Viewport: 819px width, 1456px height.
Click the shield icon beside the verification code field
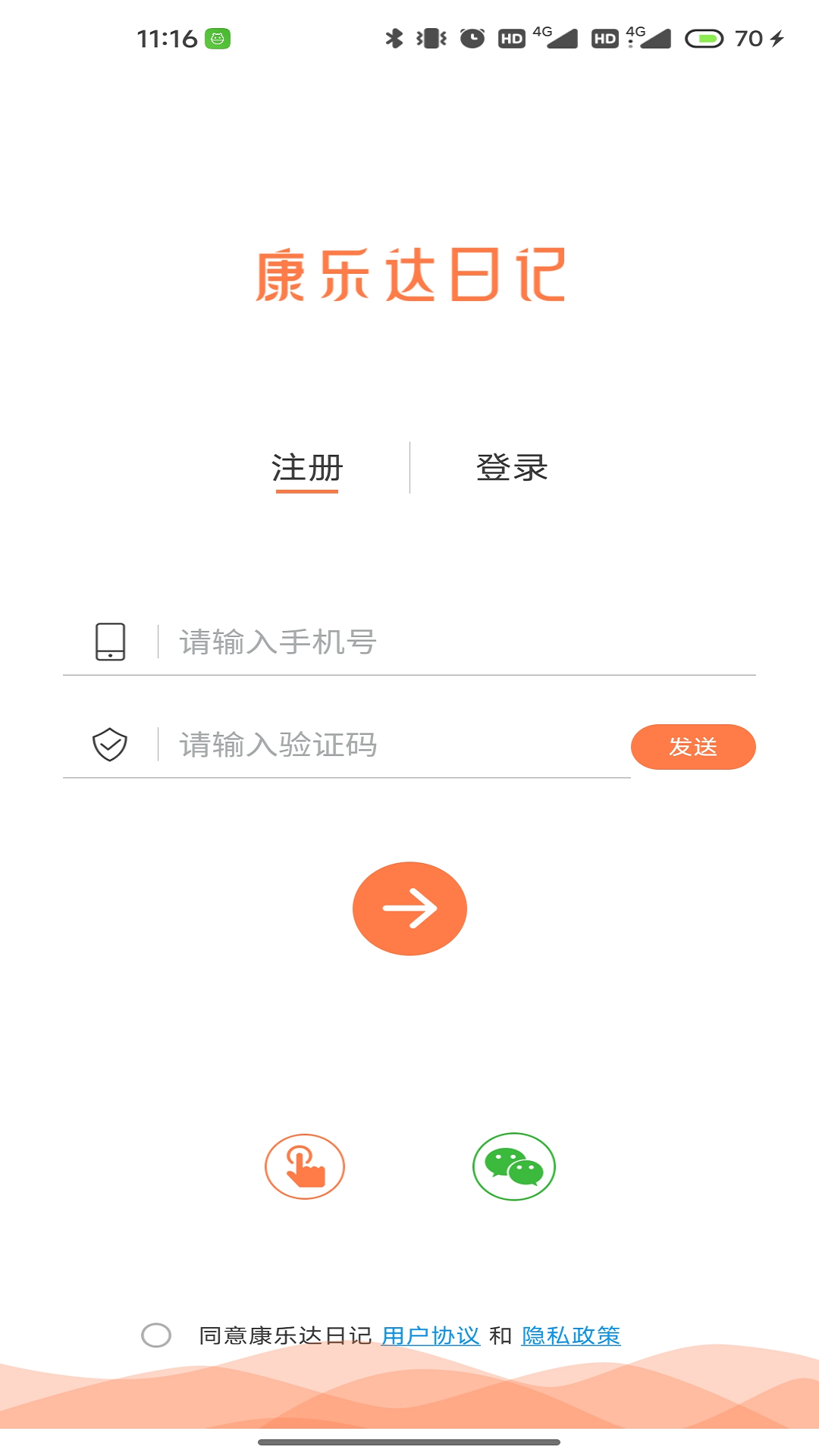click(111, 746)
